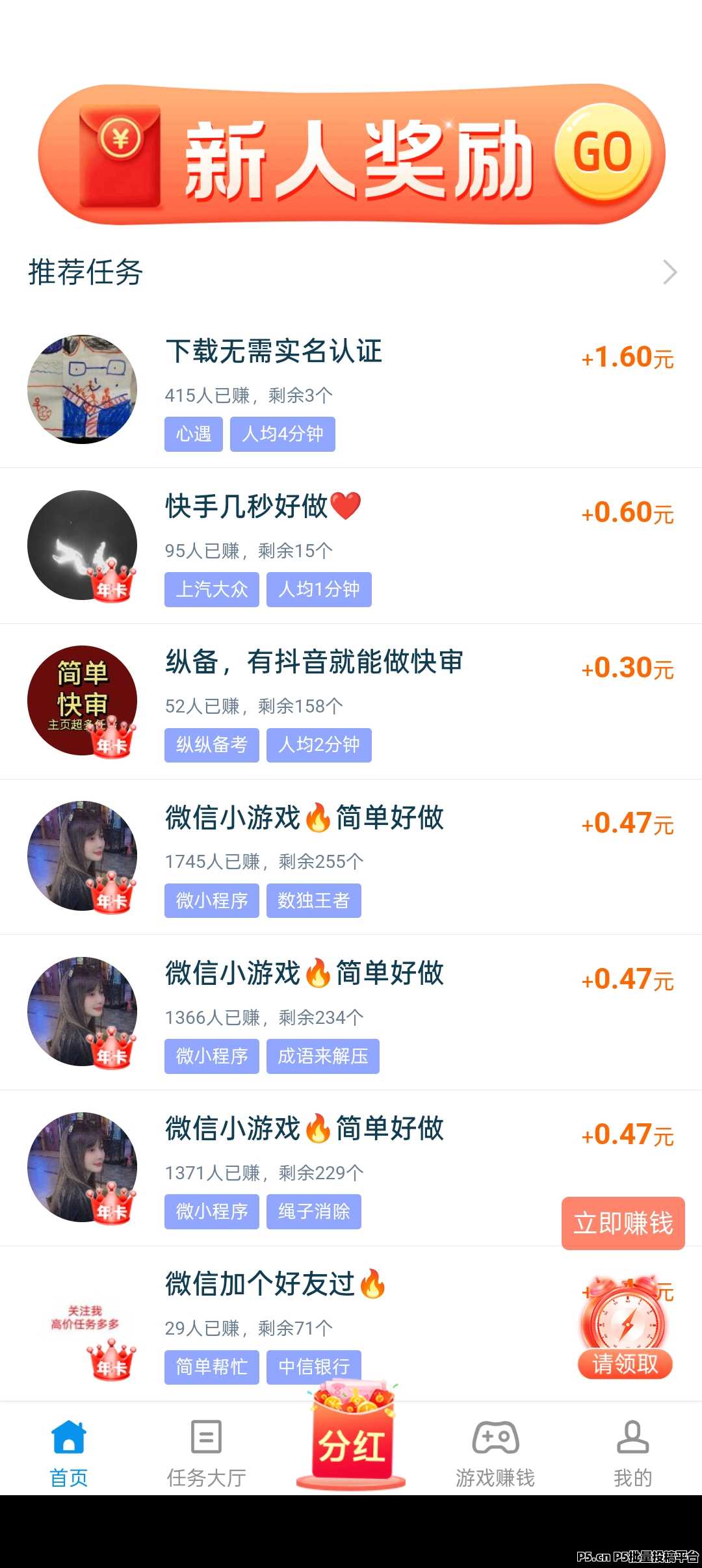This screenshot has height=1568, width=702.
Task: Tap the GO coin icon on 新人奖励 banner
Action: [603, 151]
